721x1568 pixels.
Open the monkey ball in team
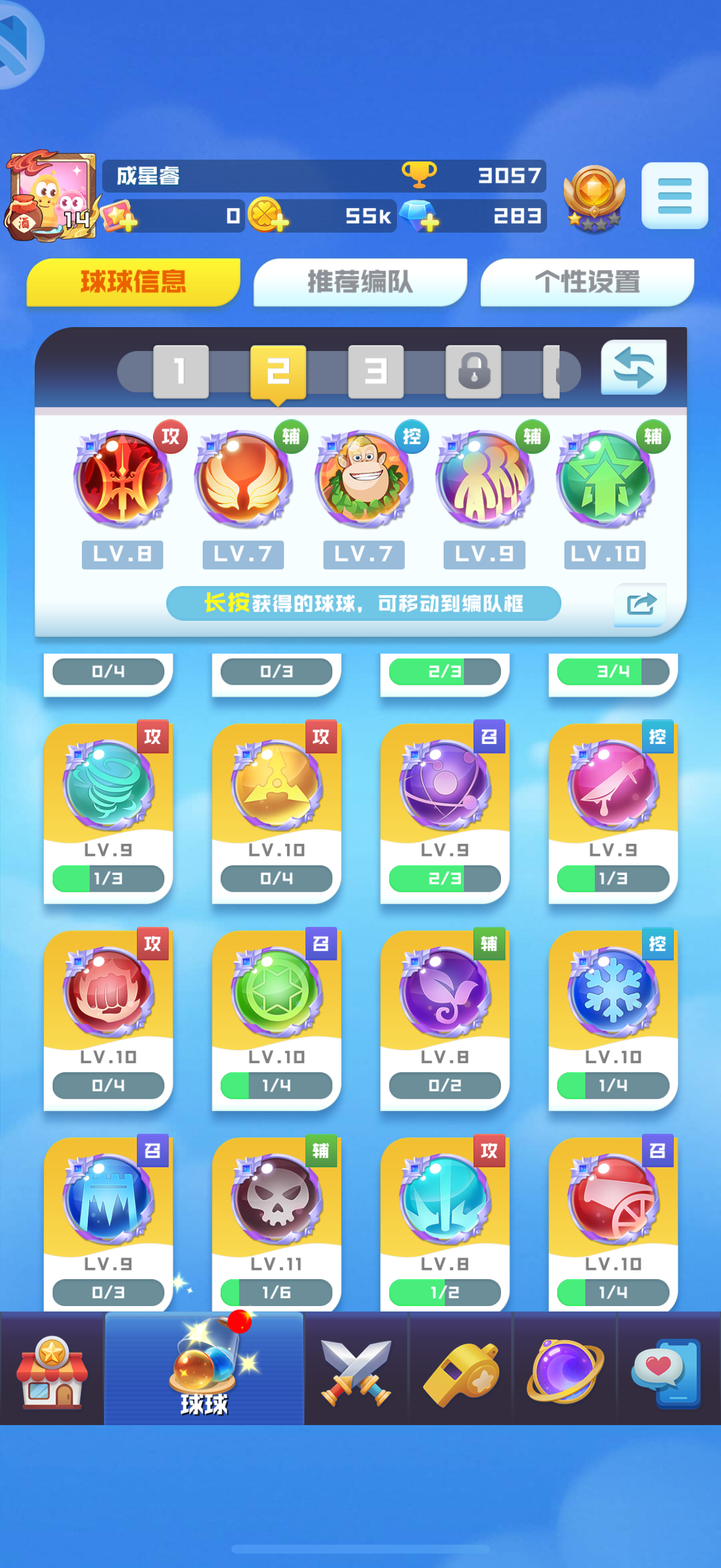(x=364, y=478)
